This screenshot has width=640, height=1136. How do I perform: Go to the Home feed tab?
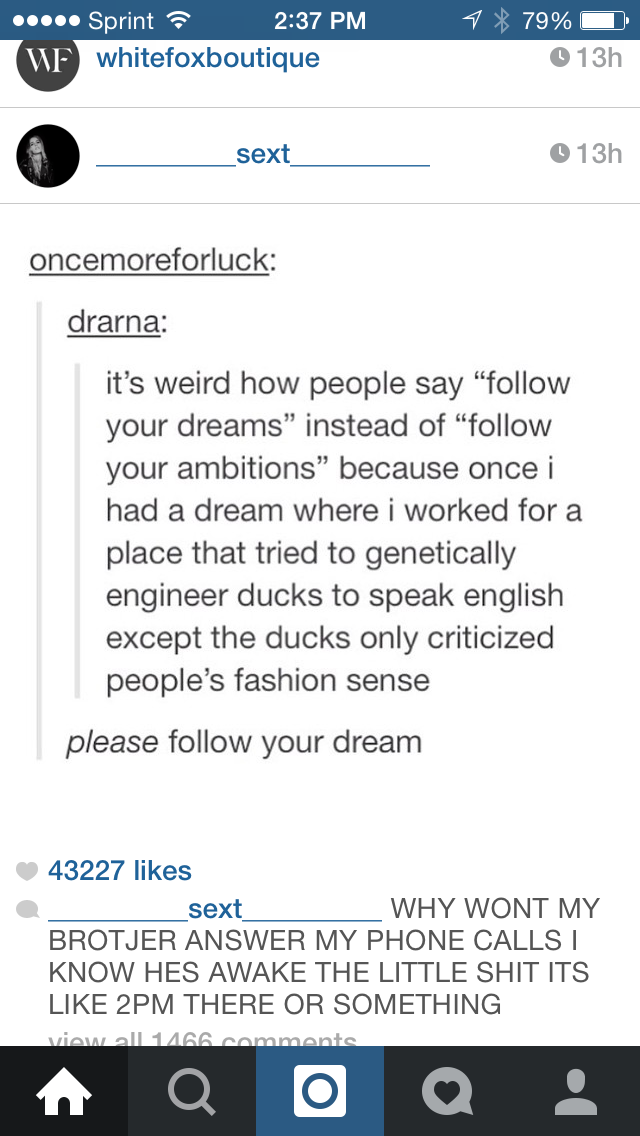coord(64,1091)
